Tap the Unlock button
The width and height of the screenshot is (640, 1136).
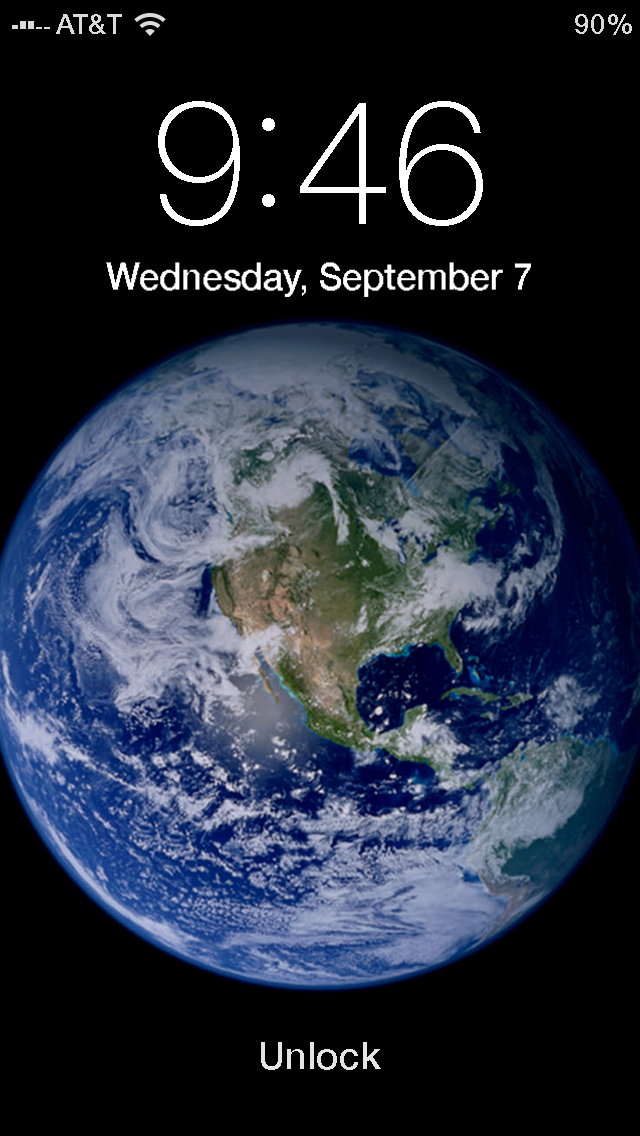[320, 1056]
